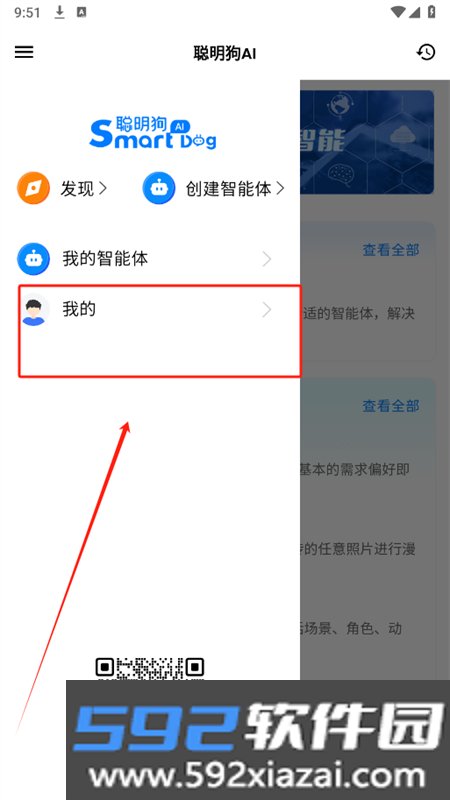Open the 发现 discover section
450x800 pixels.
tap(62, 188)
